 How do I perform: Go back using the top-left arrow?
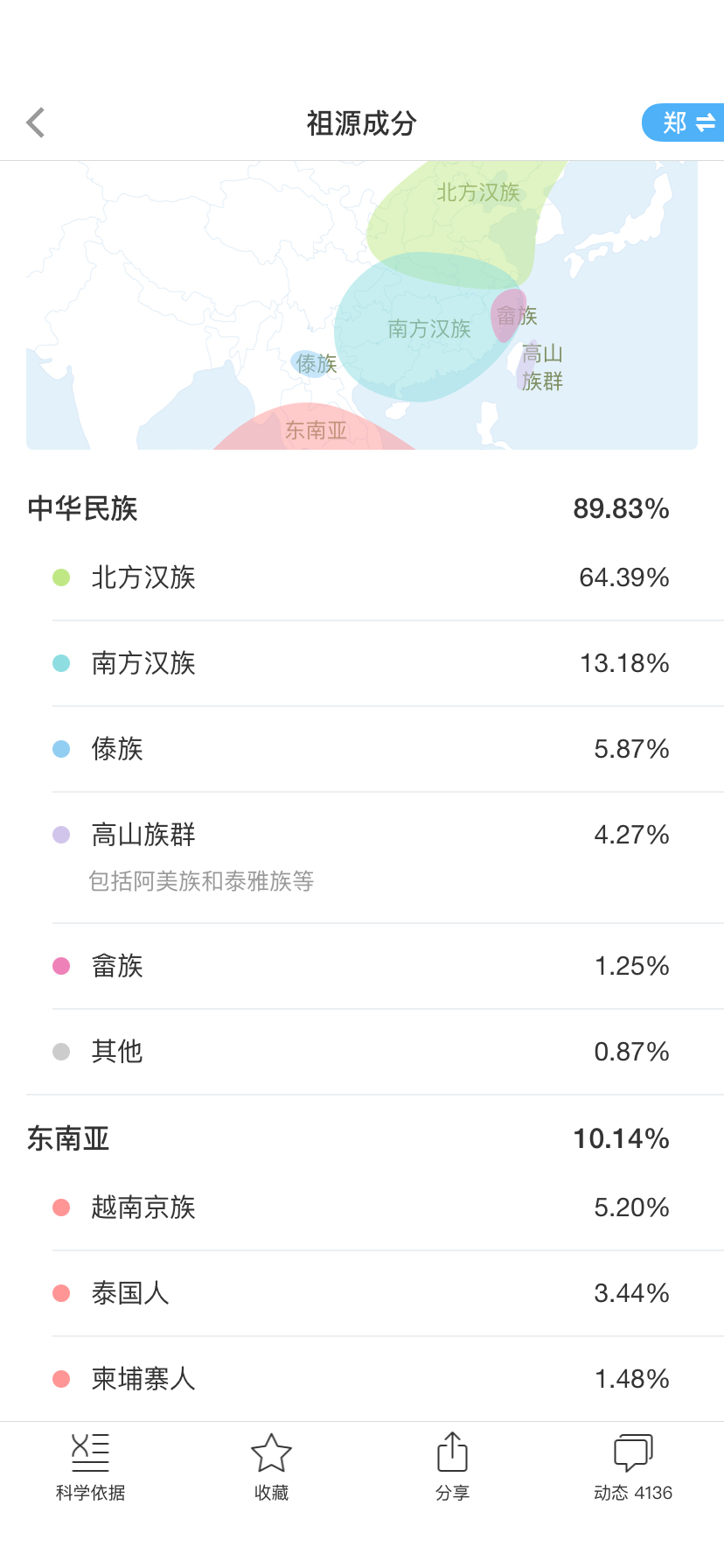36,123
